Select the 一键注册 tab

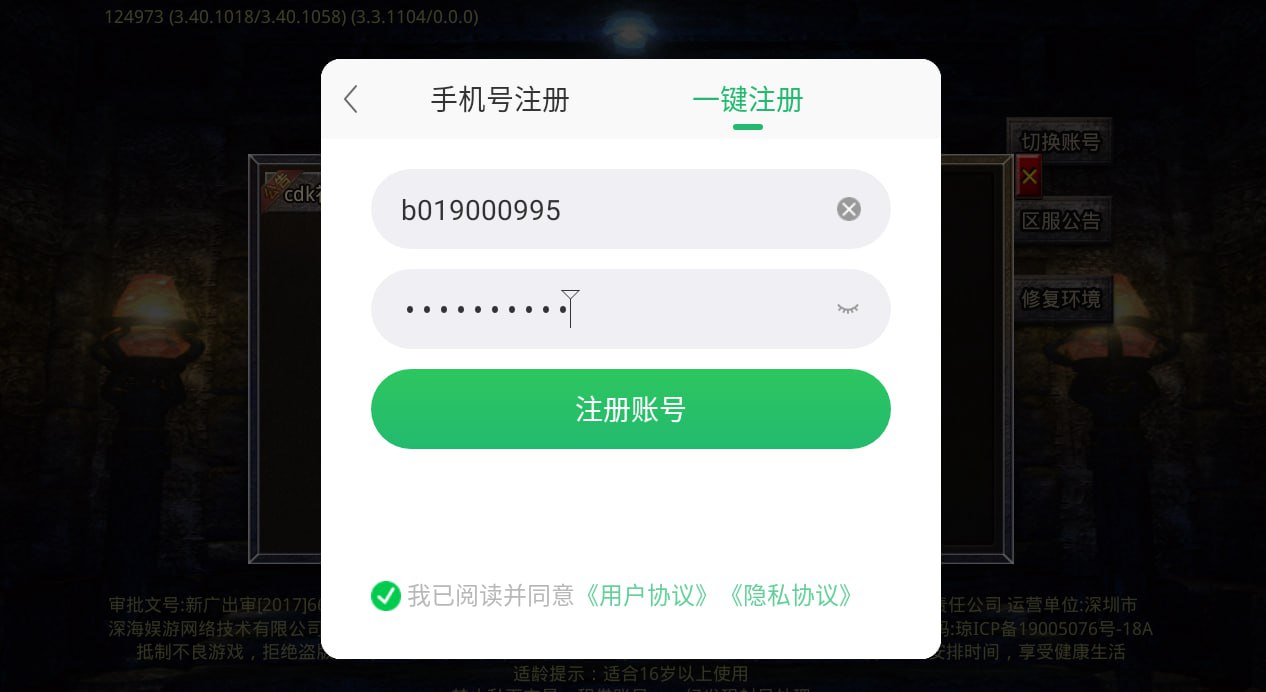click(747, 100)
